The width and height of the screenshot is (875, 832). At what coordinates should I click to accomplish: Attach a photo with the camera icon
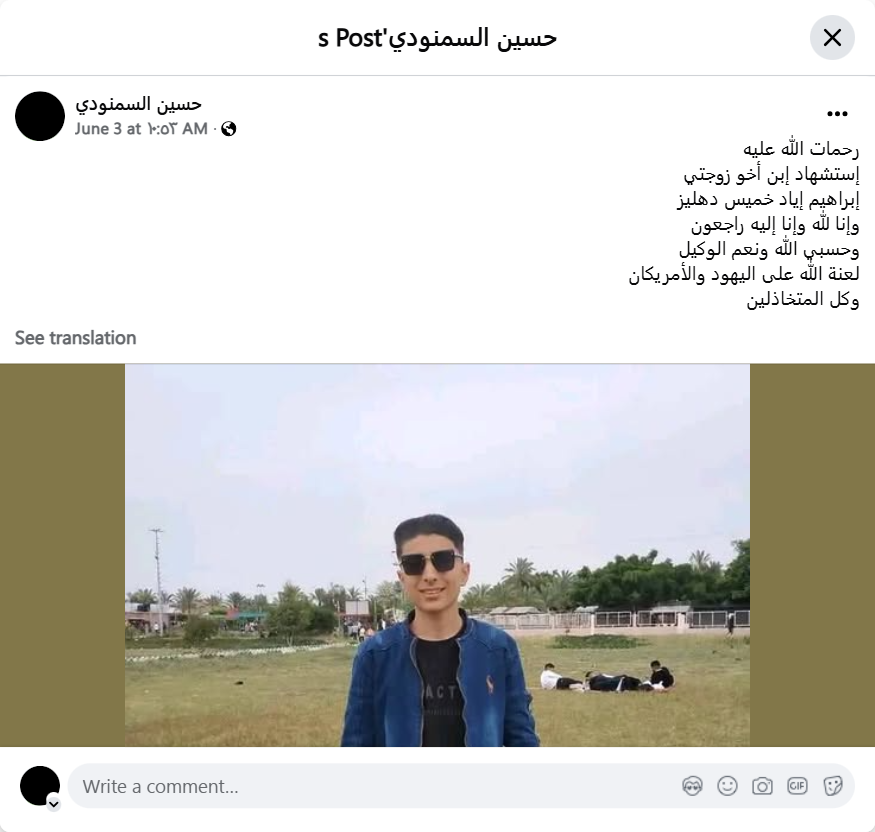[x=762, y=786]
